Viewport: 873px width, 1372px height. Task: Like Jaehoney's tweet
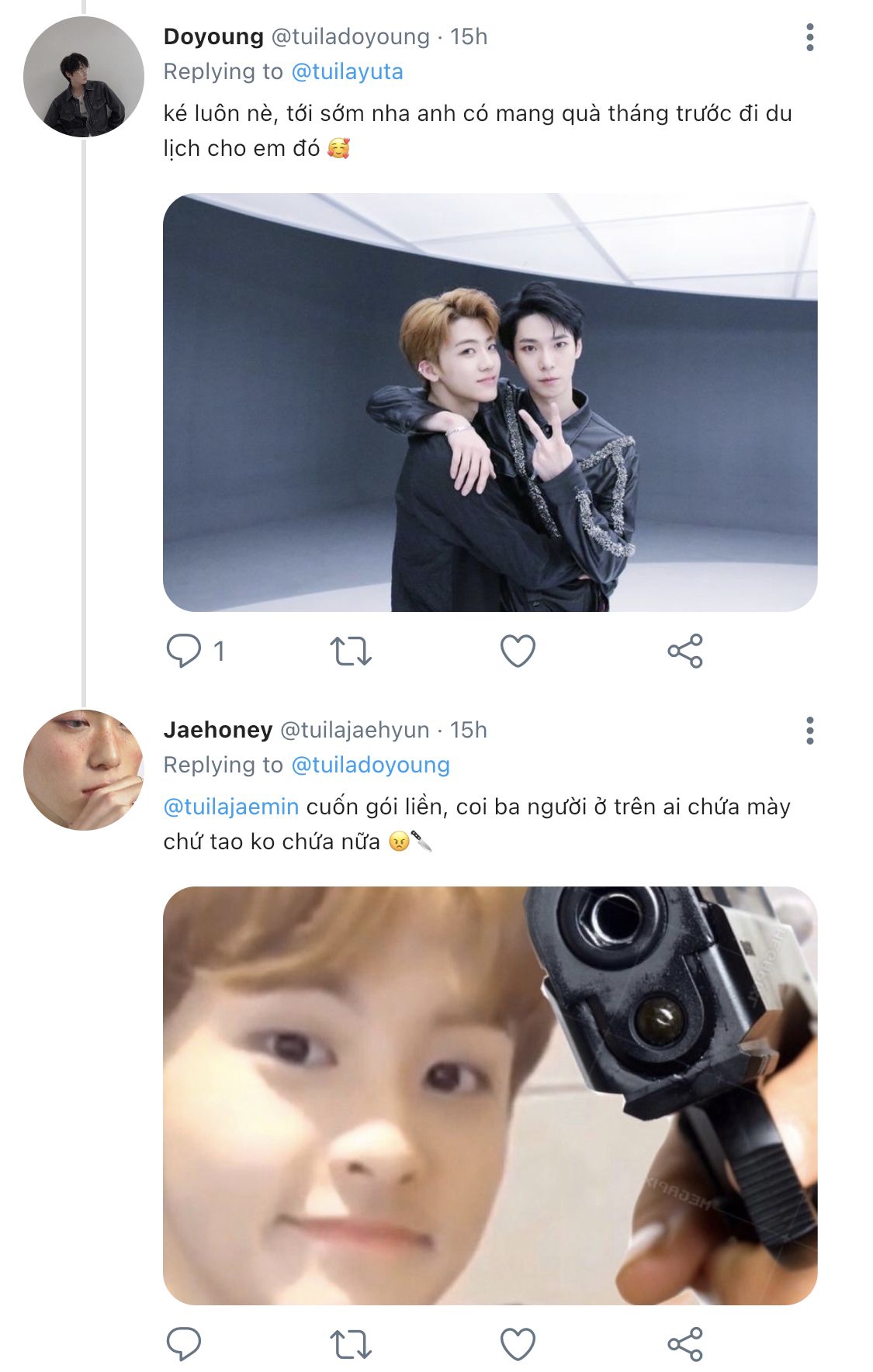coord(518,1344)
